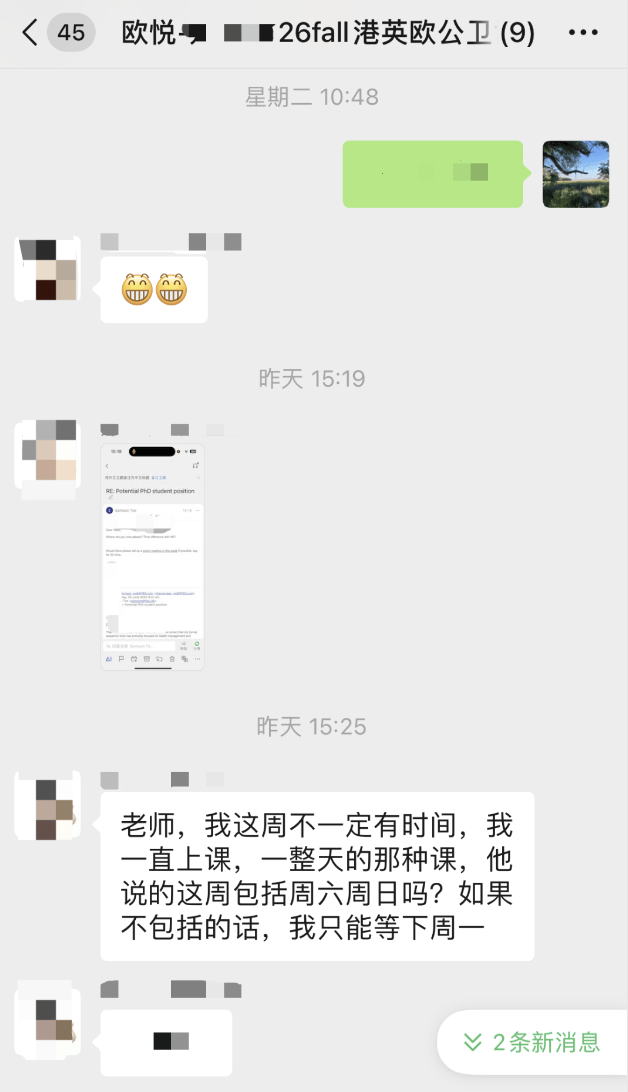Open the group chat overflow menu
Viewport: 628px width, 1092px height.
coord(583,33)
